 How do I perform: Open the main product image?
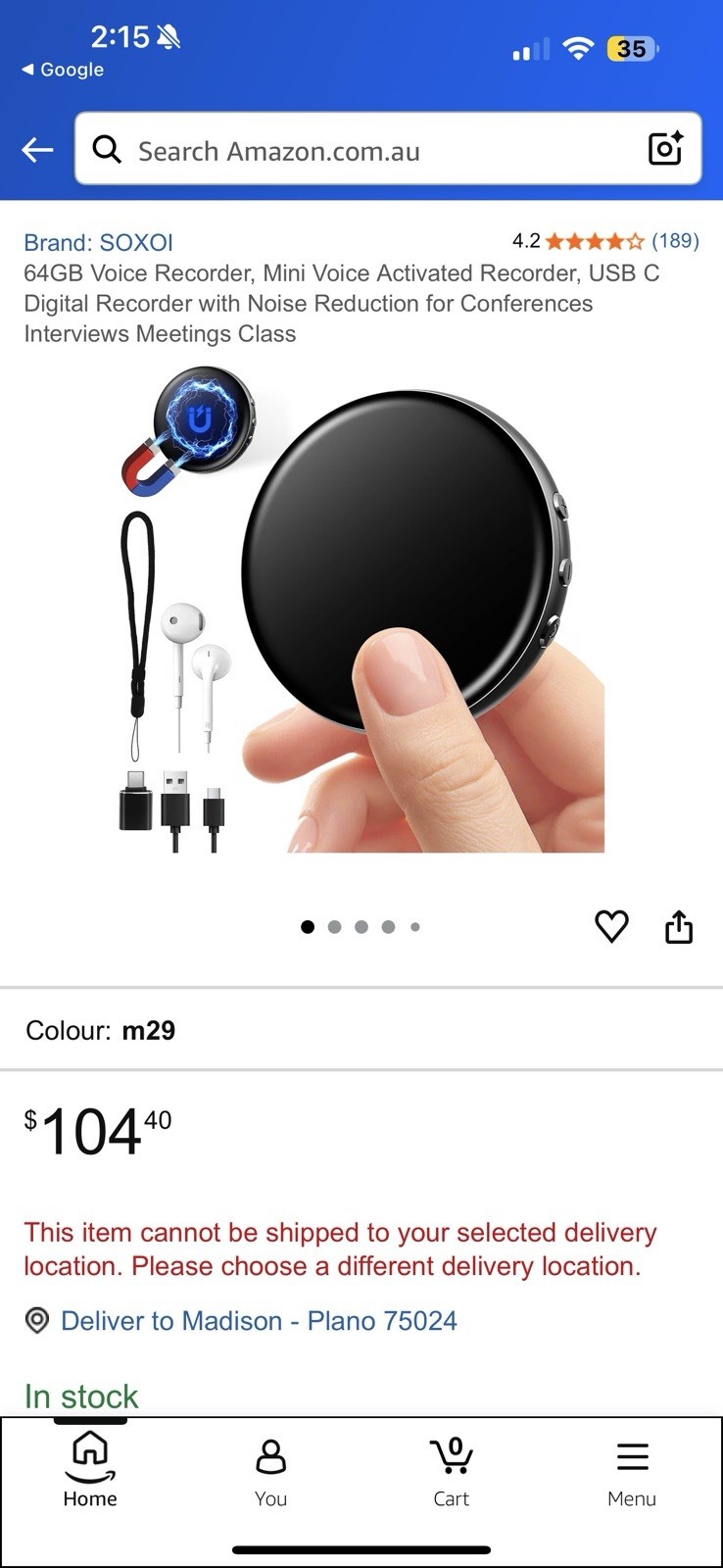pos(361,620)
